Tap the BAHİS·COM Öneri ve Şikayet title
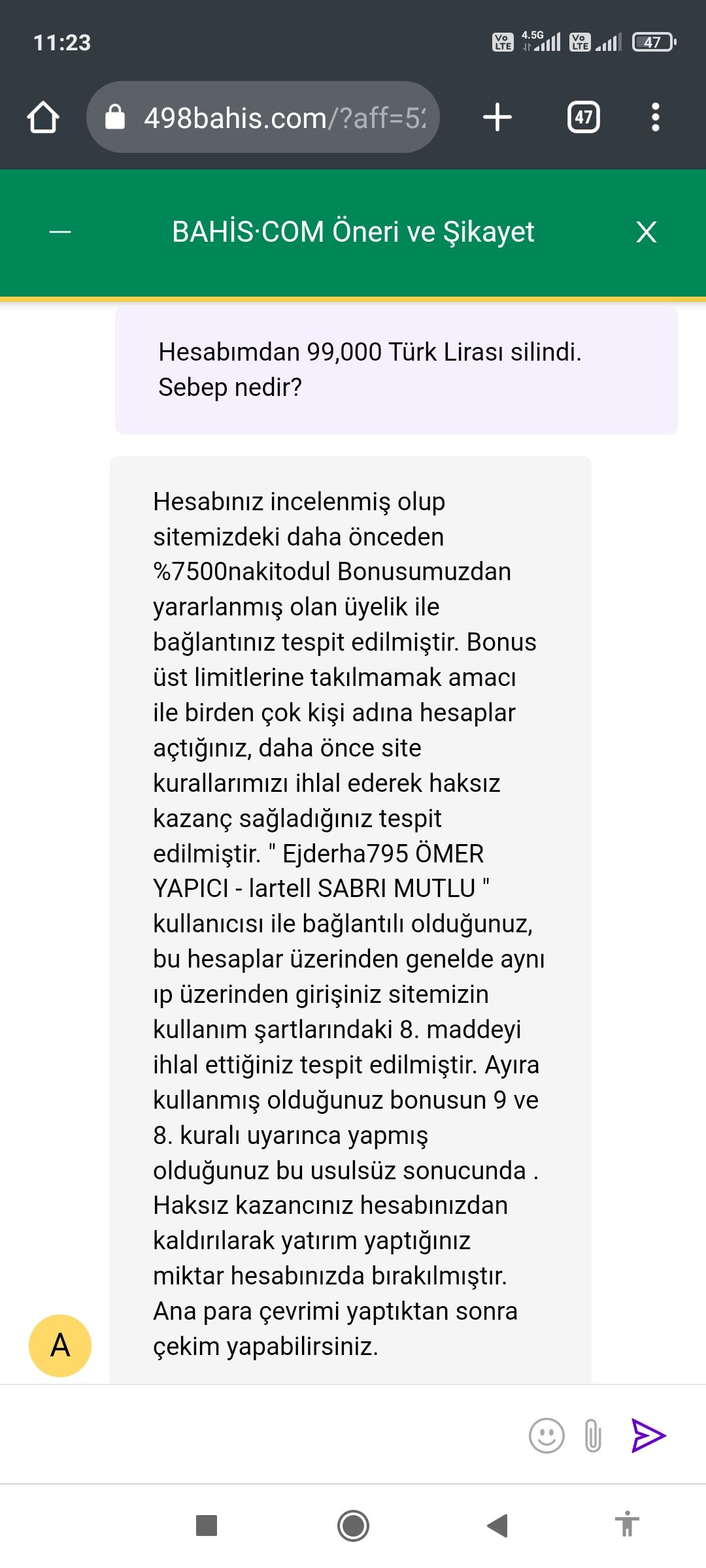706x1568 pixels. pyautogui.click(x=354, y=232)
